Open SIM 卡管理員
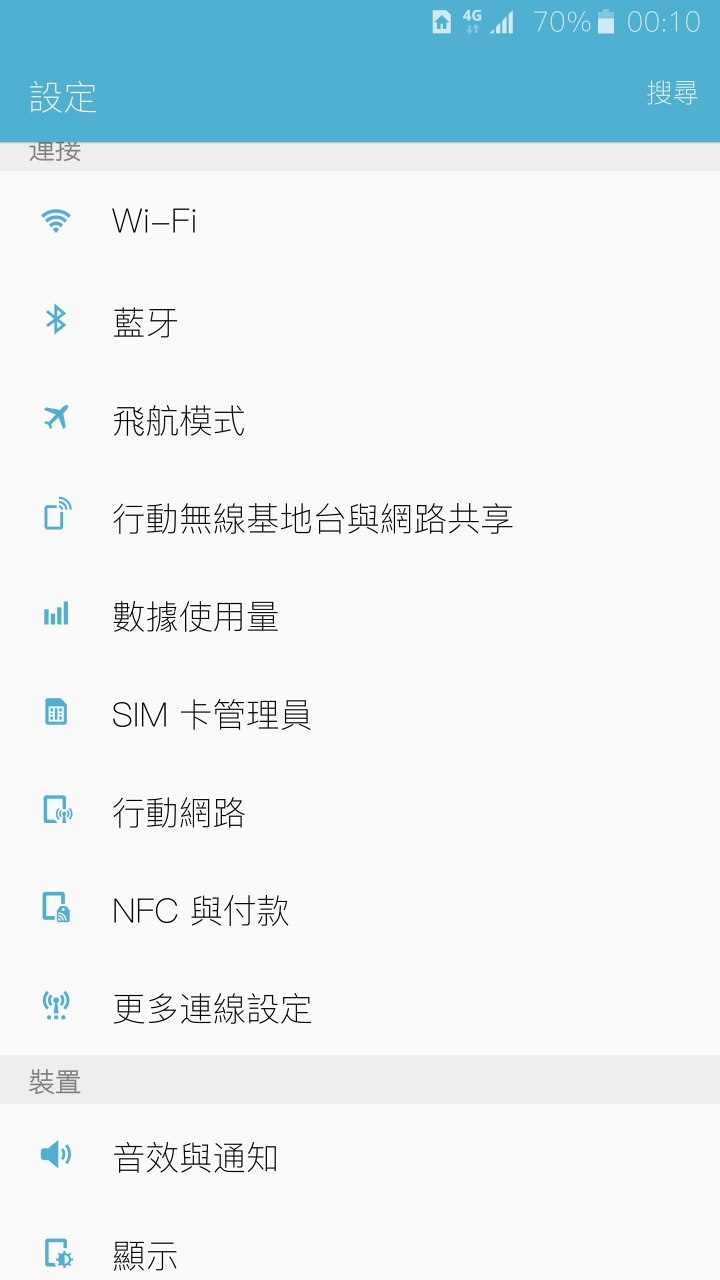The height and width of the screenshot is (1280, 720). (360, 713)
